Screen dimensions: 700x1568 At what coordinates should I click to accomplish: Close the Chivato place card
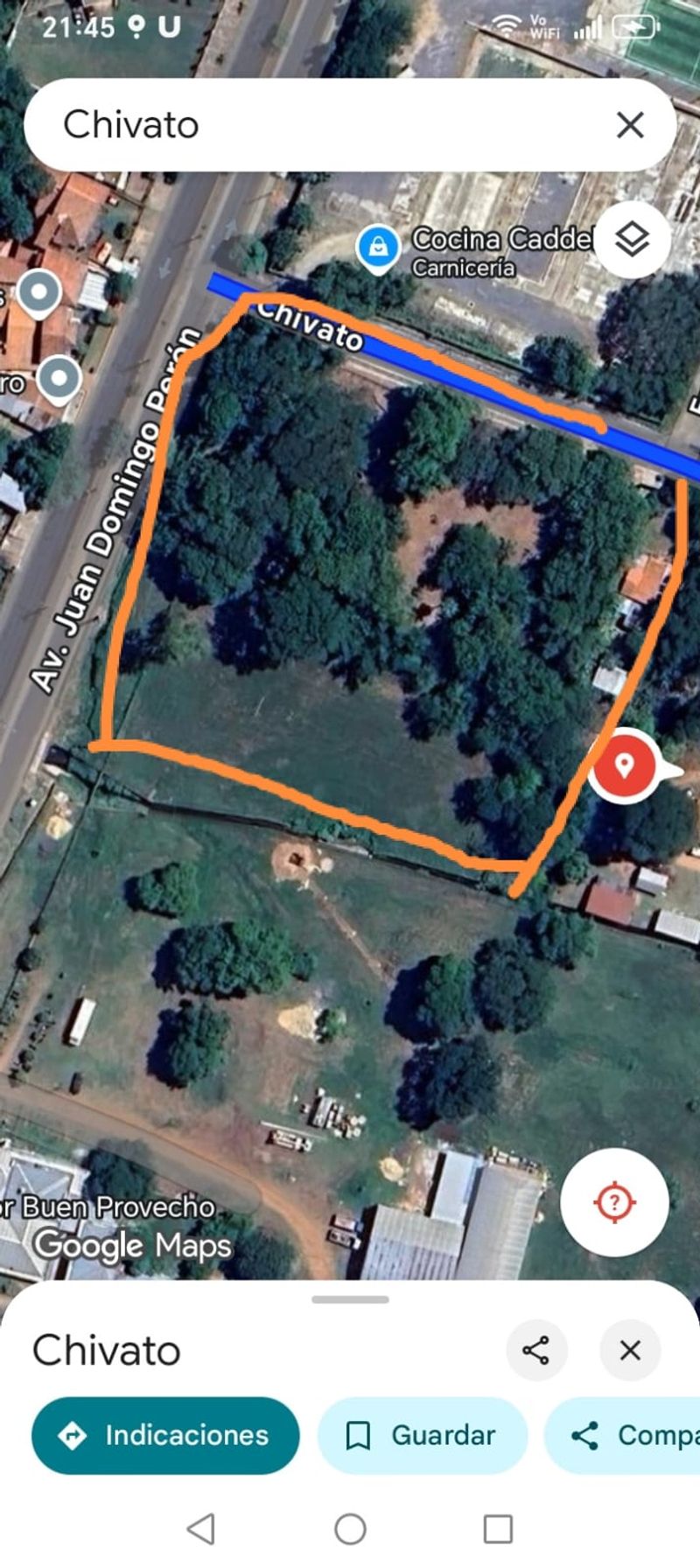click(x=630, y=1350)
